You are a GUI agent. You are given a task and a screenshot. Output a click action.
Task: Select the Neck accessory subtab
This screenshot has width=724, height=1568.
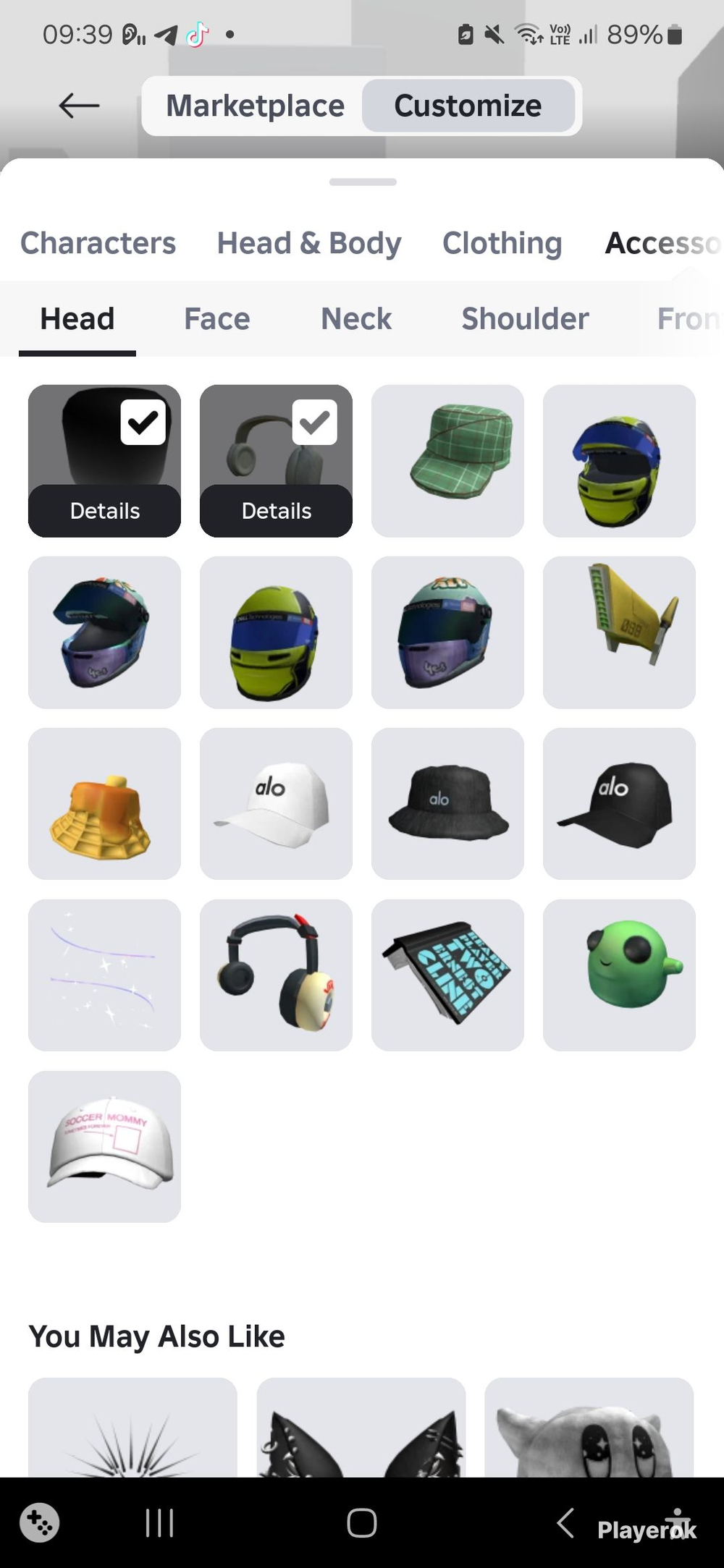(x=356, y=319)
